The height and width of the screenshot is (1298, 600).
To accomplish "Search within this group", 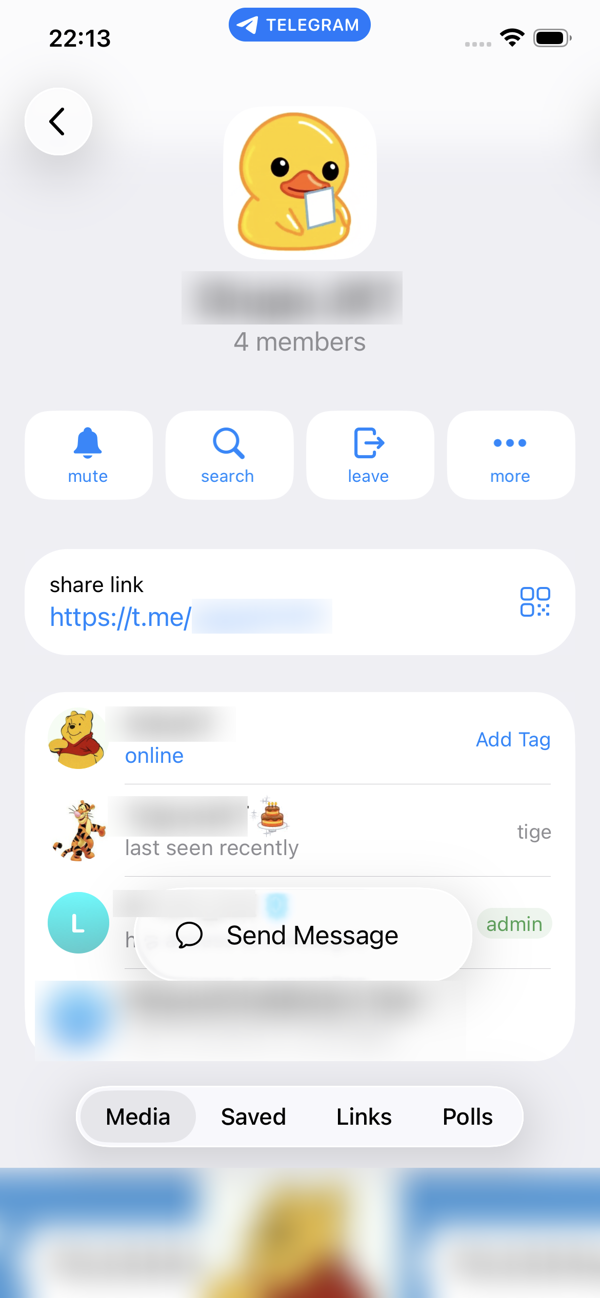I will coord(228,455).
